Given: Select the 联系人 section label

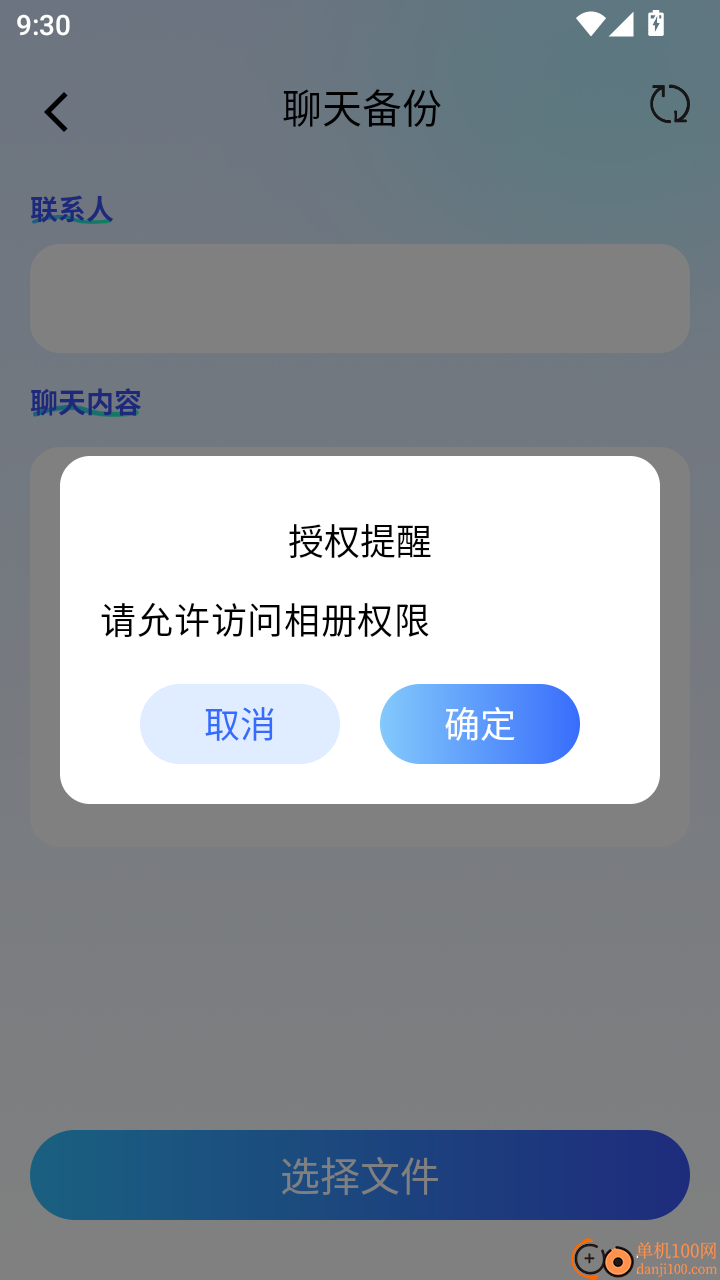Looking at the screenshot, I should point(72,211).
